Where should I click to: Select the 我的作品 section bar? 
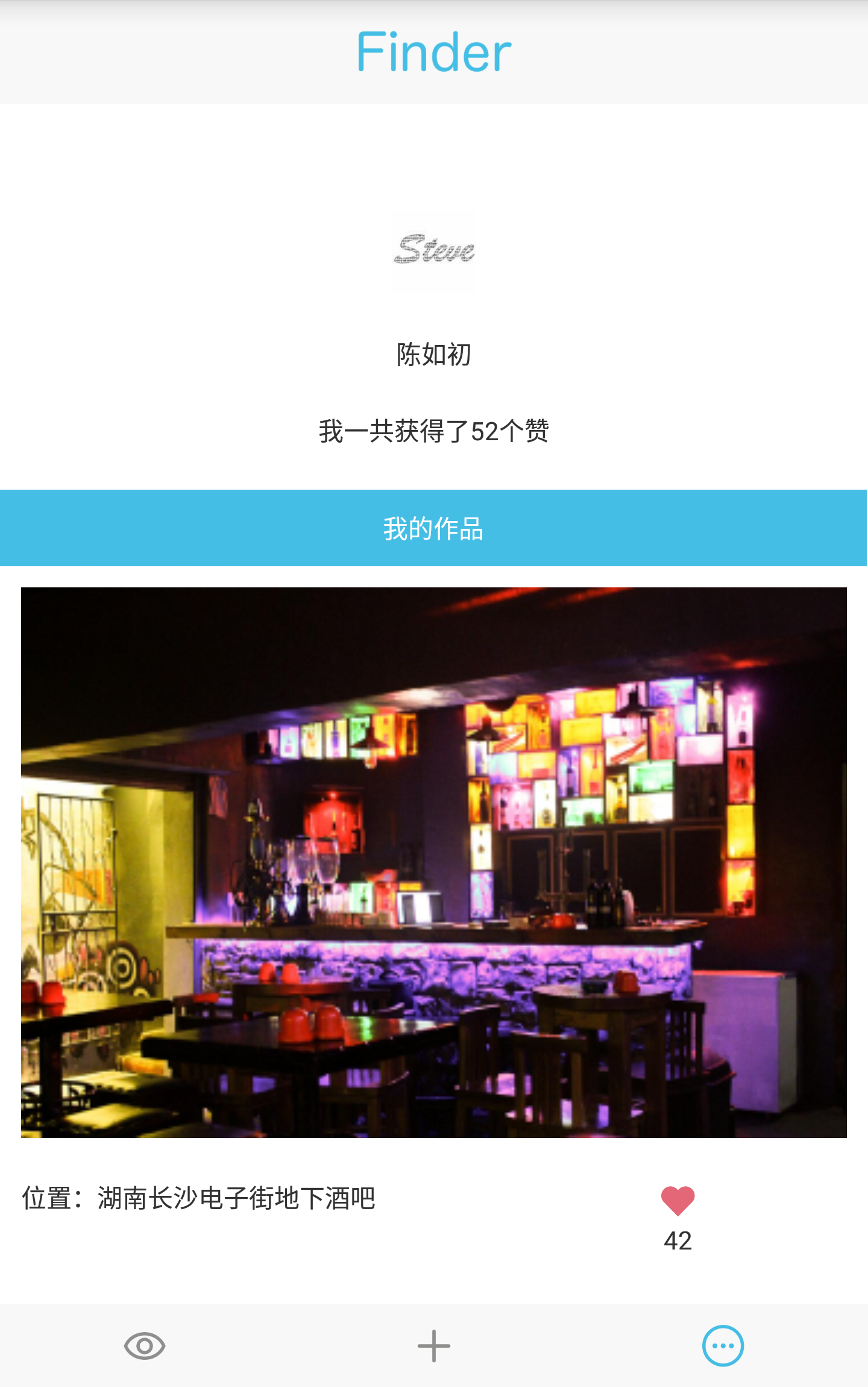pos(433,528)
